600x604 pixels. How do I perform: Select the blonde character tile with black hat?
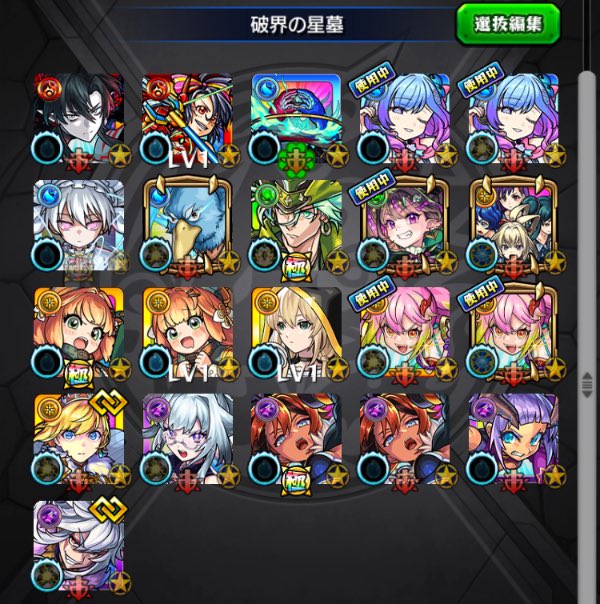click(296, 332)
